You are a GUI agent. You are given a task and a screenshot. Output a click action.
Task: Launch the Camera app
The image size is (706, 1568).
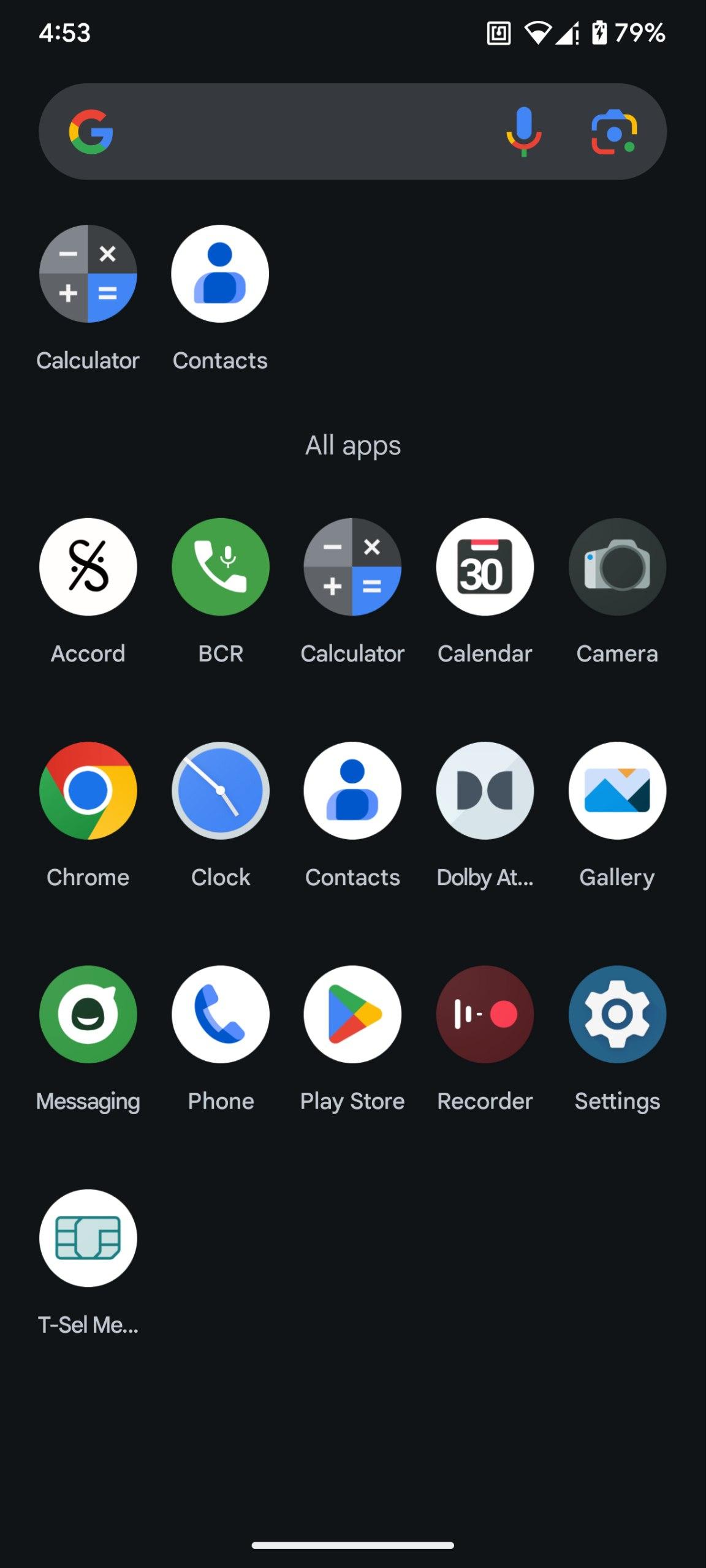pos(617,567)
